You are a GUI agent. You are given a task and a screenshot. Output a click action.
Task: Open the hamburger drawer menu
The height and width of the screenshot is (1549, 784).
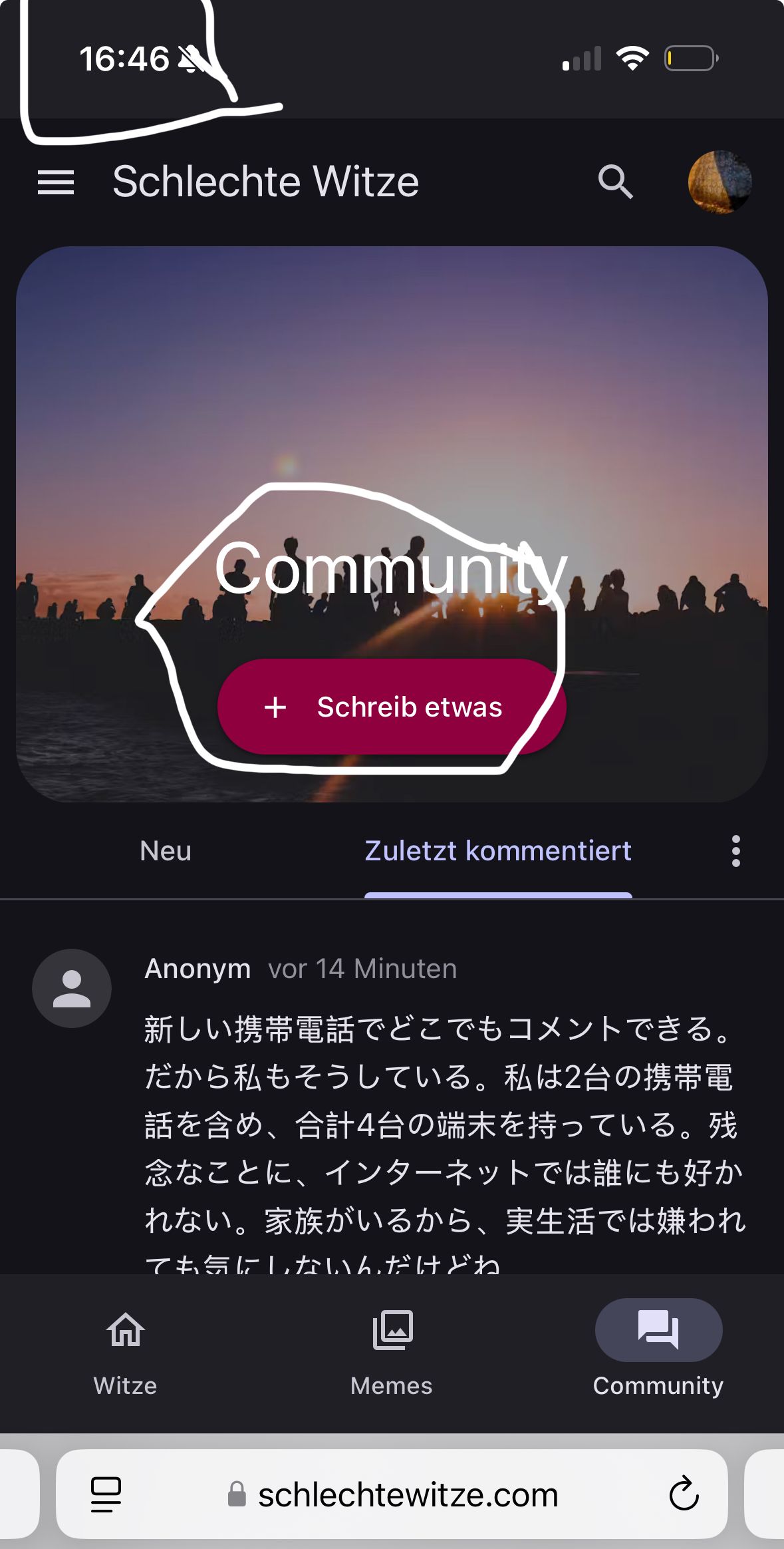tap(56, 182)
